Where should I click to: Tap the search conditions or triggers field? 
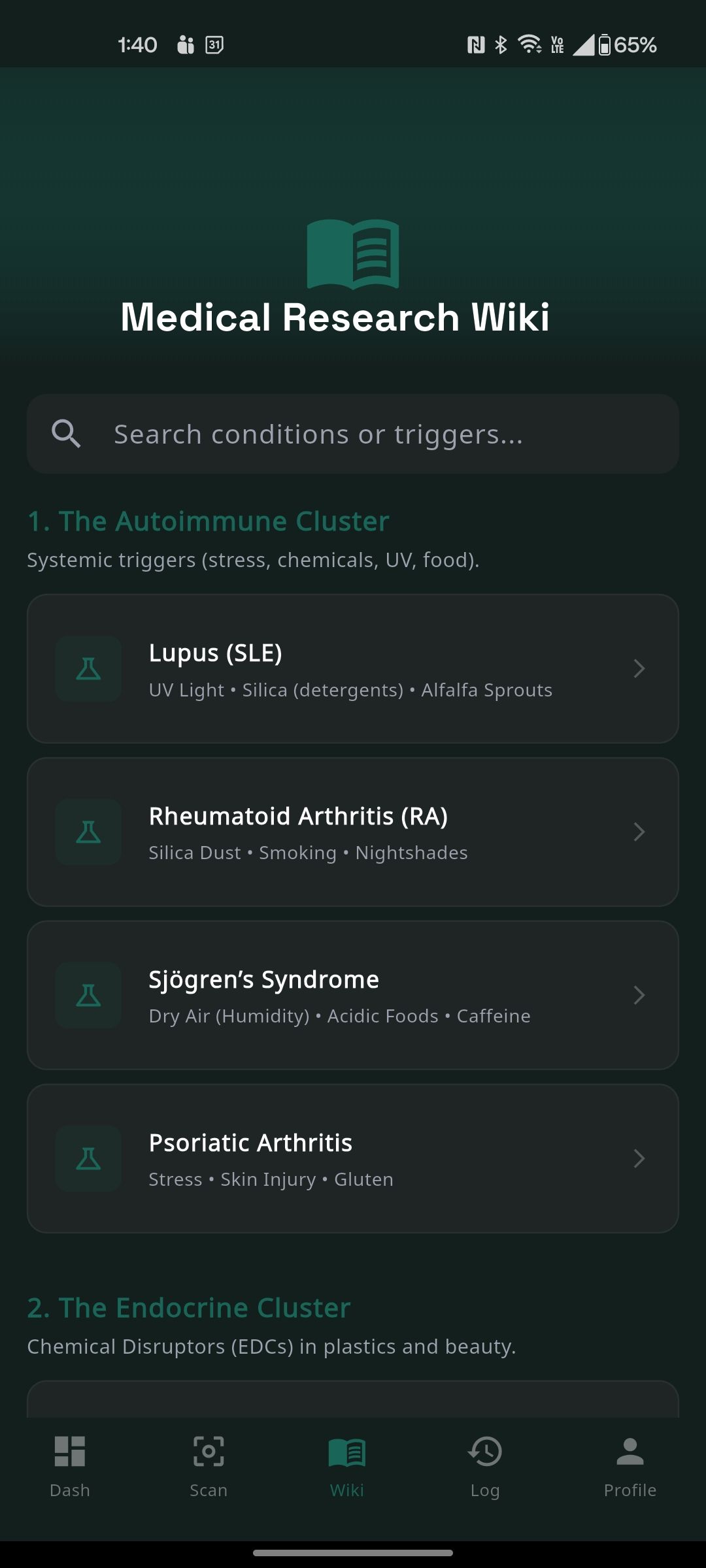coord(353,434)
